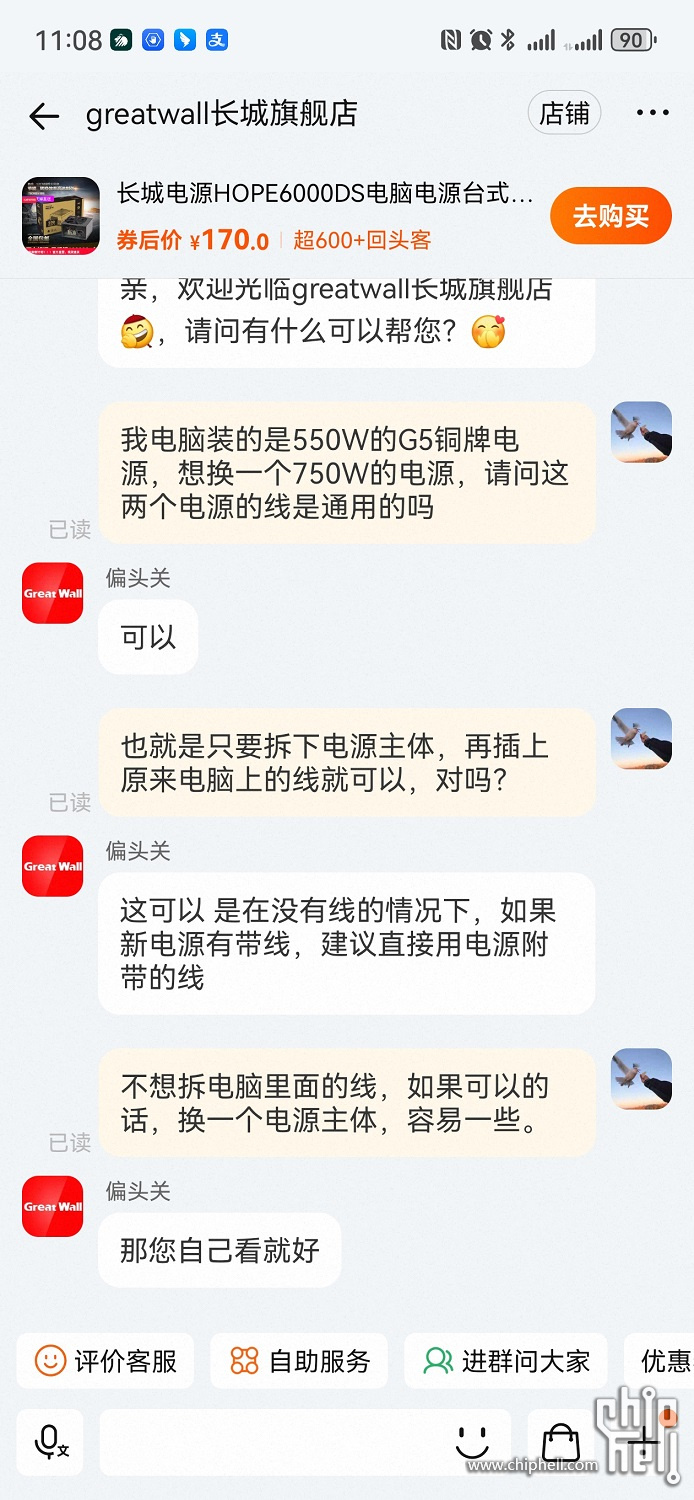Screen dimensions: 694x1500
Task: Select 进群问大家 to ask the group
Action: (x=506, y=1361)
